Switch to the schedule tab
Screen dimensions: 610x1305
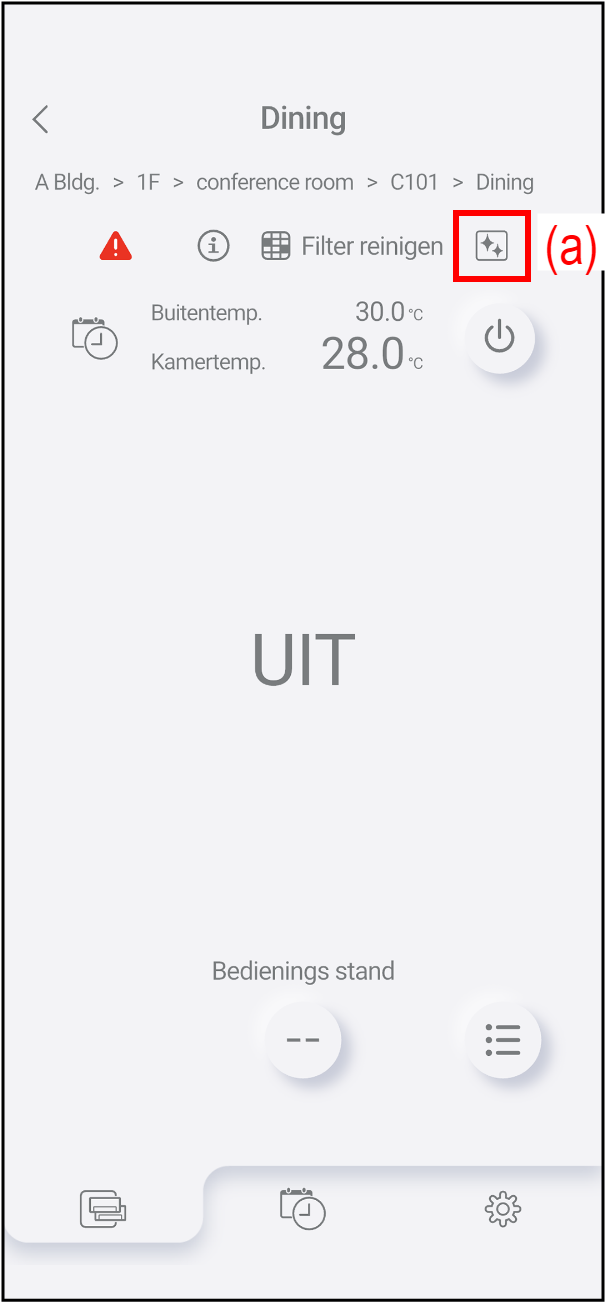click(x=303, y=1208)
